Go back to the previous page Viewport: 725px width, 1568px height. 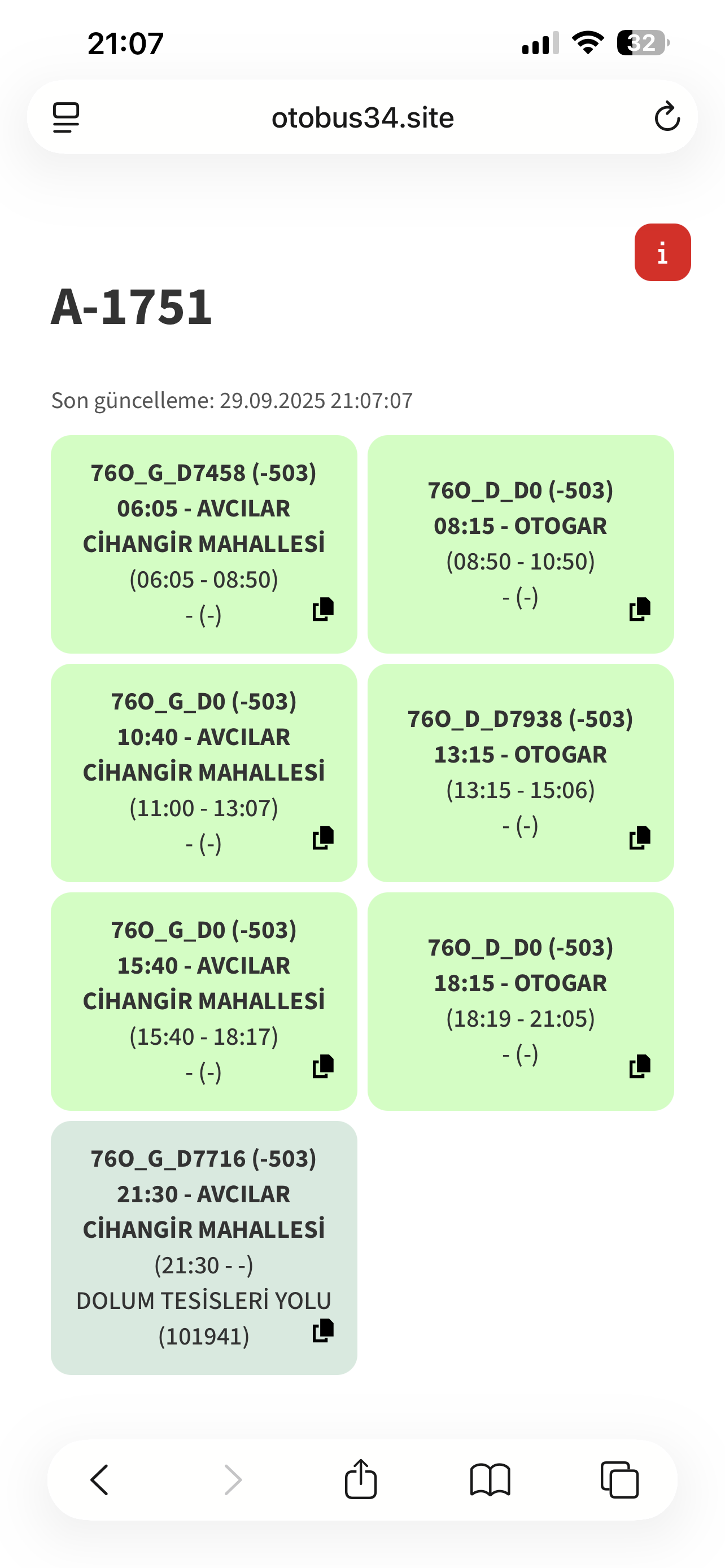(x=99, y=1480)
